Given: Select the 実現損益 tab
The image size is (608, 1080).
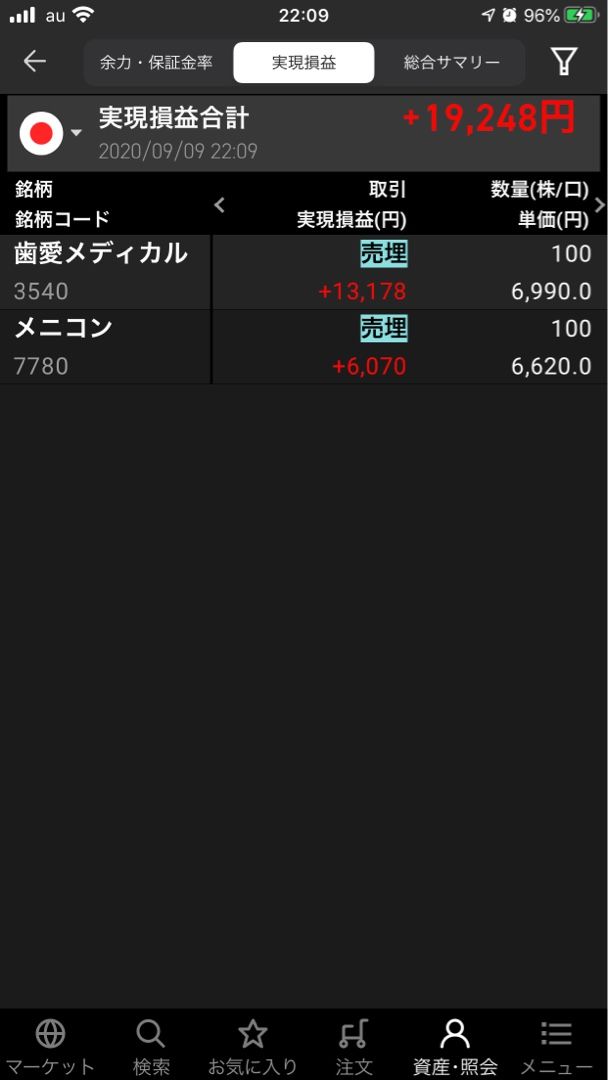Looking at the screenshot, I should click(304, 62).
